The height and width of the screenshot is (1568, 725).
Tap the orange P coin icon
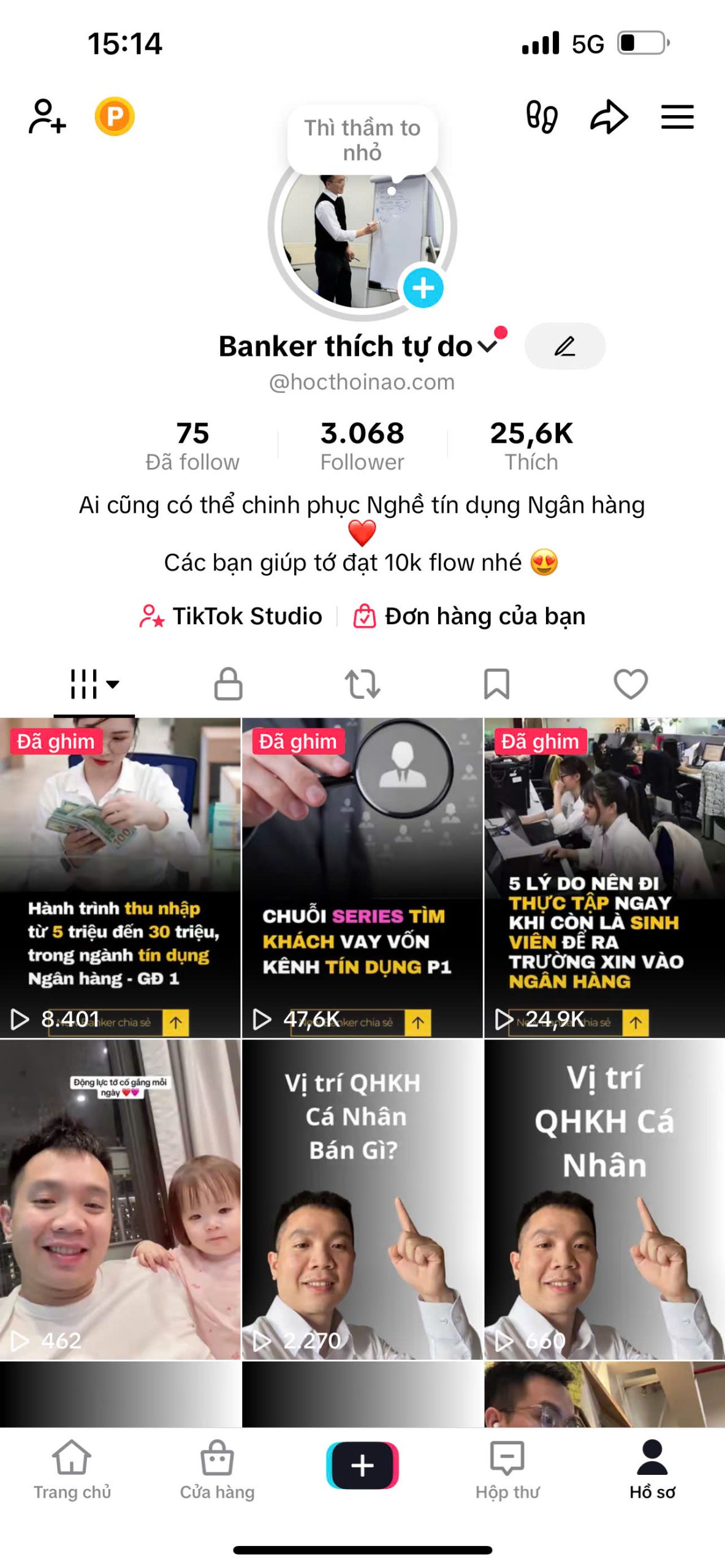click(x=115, y=116)
